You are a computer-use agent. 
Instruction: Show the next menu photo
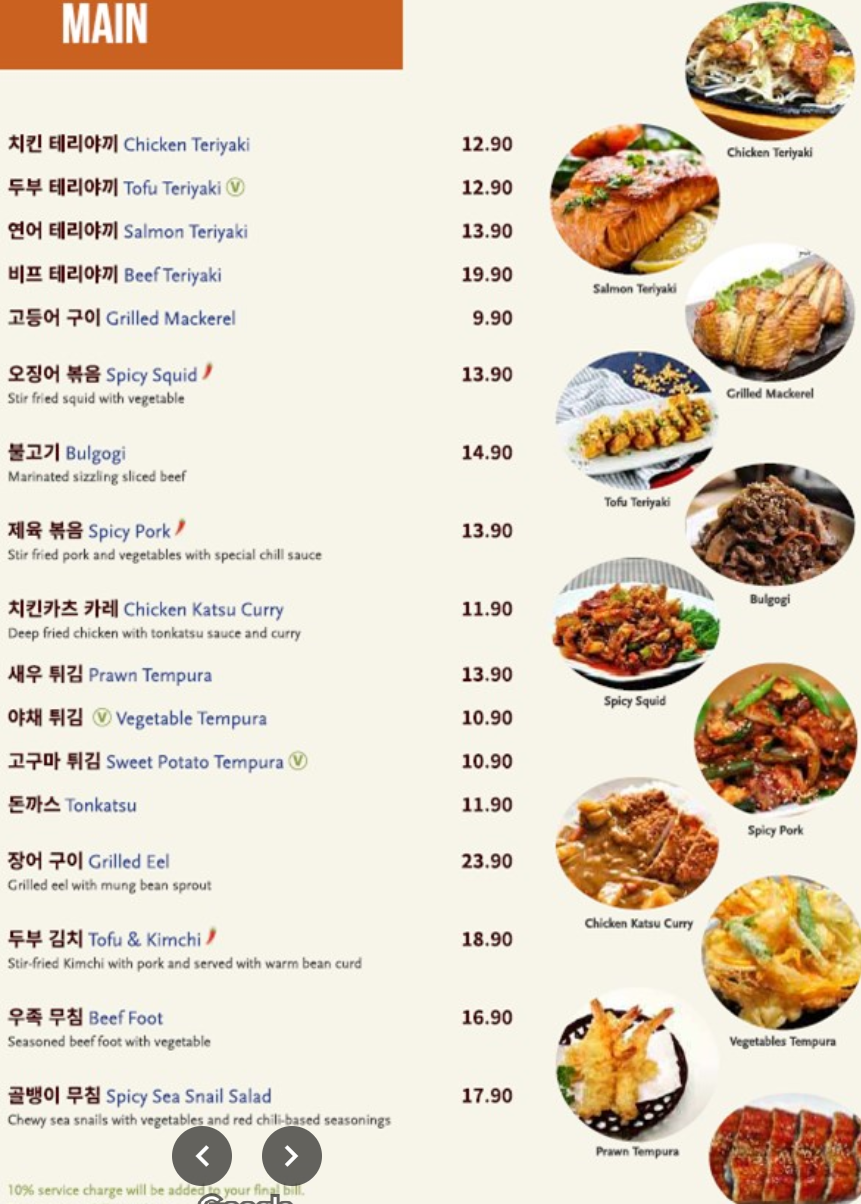pyautogui.click(x=291, y=1156)
